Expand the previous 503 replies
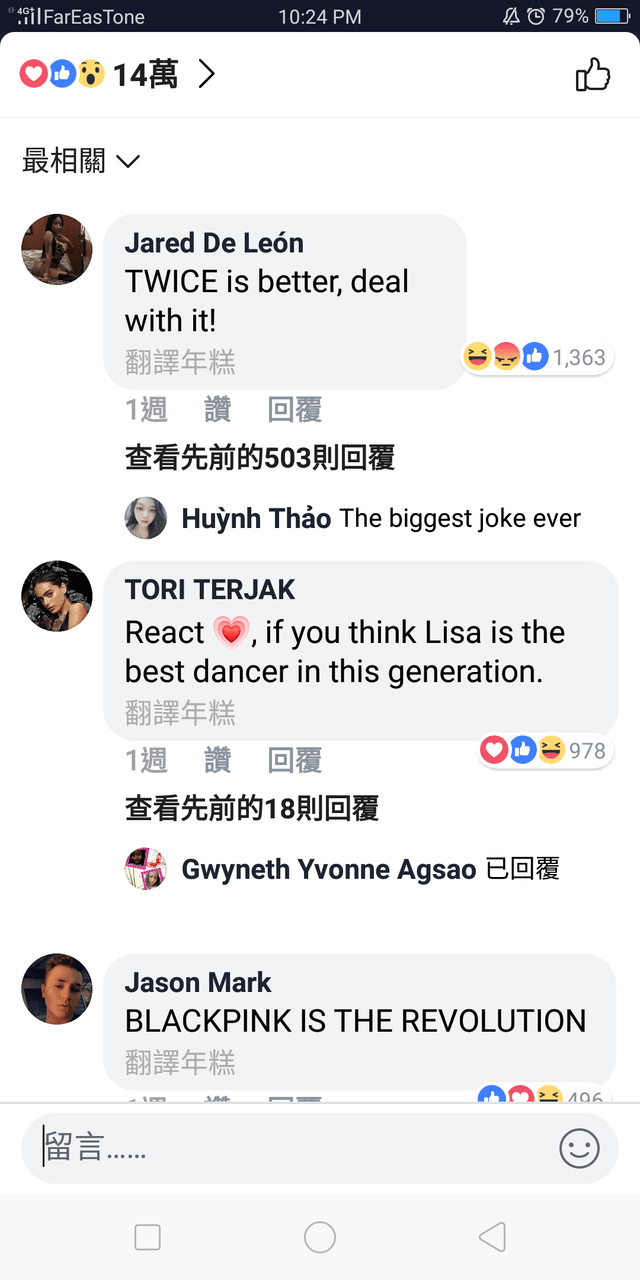Image resolution: width=640 pixels, height=1280 pixels. point(259,458)
